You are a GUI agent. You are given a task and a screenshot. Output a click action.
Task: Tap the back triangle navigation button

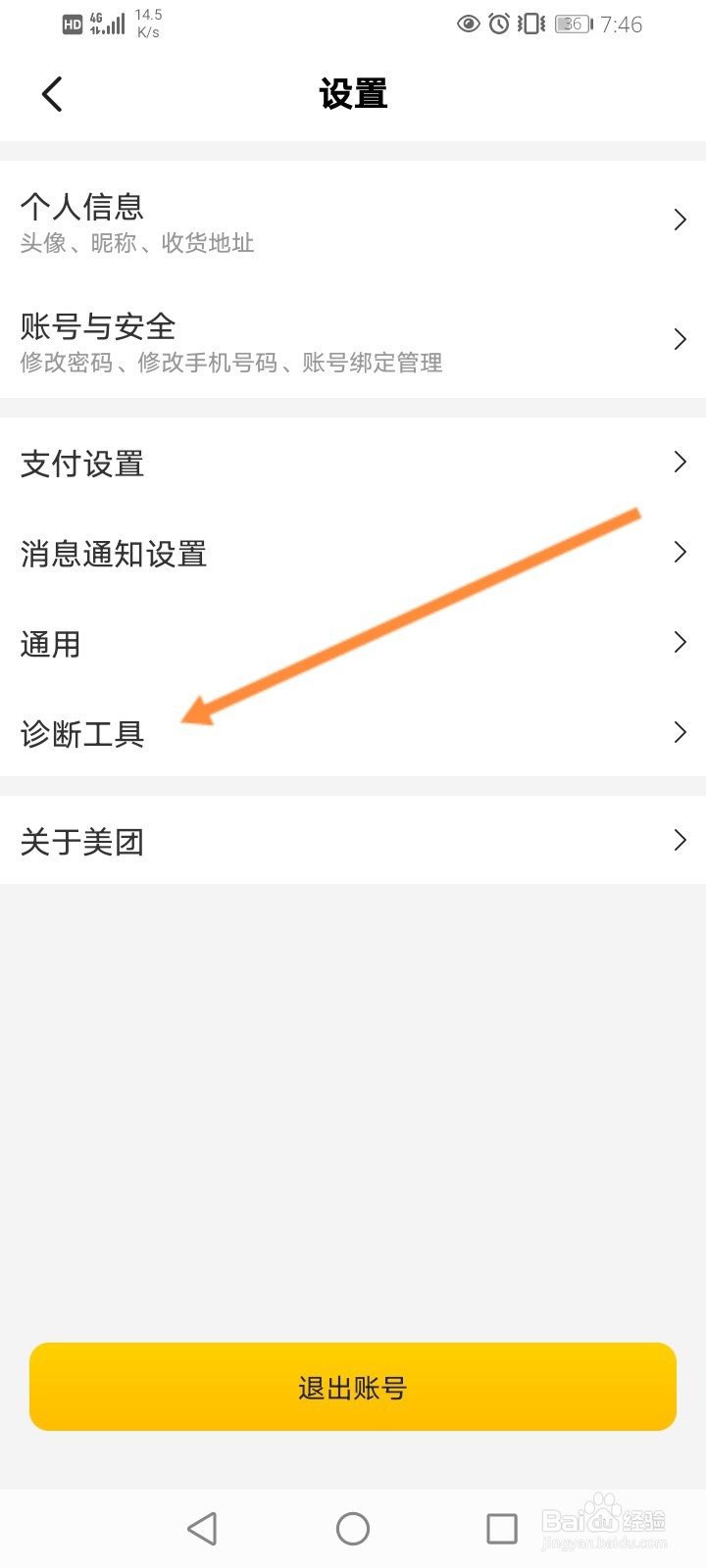tap(202, 1527)
